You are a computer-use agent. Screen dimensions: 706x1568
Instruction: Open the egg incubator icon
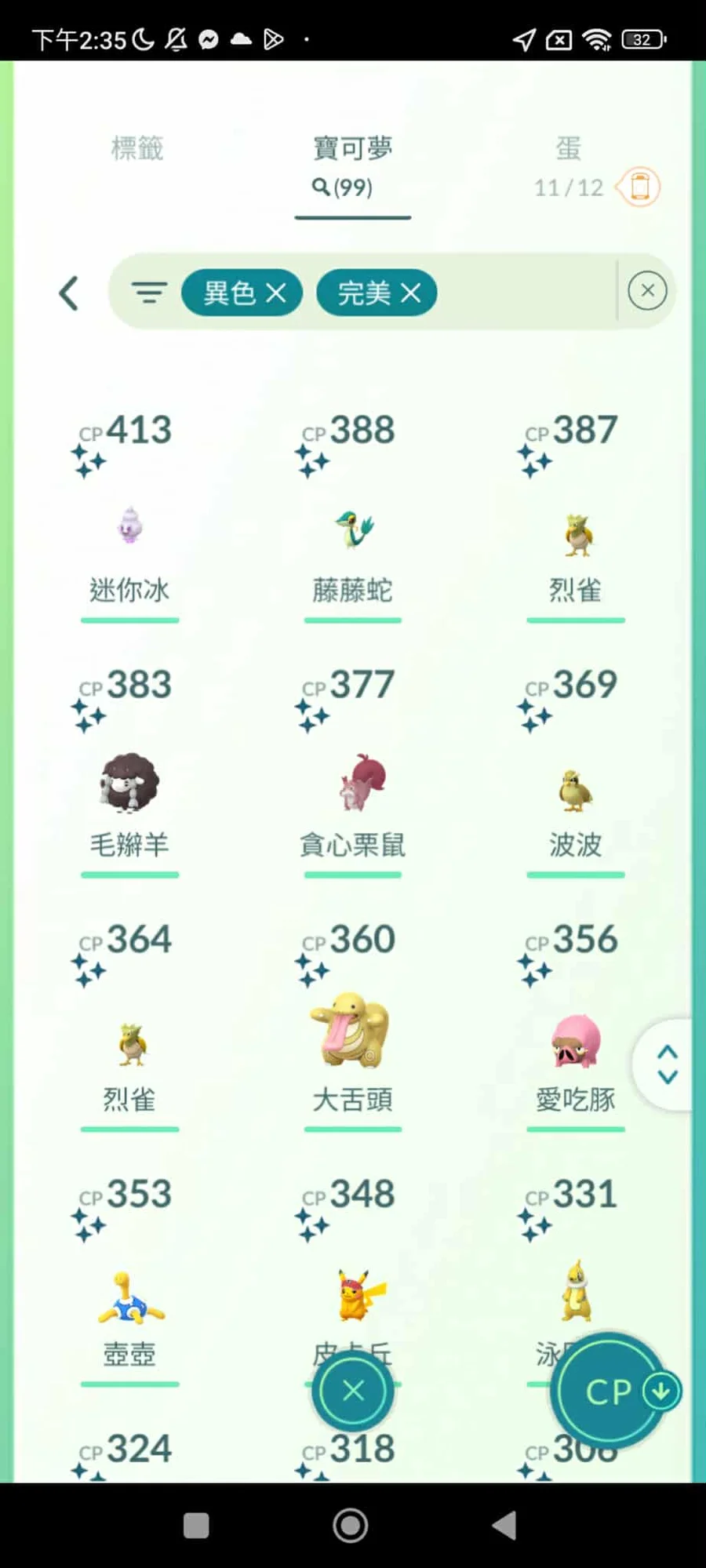(x=639, y=187)
